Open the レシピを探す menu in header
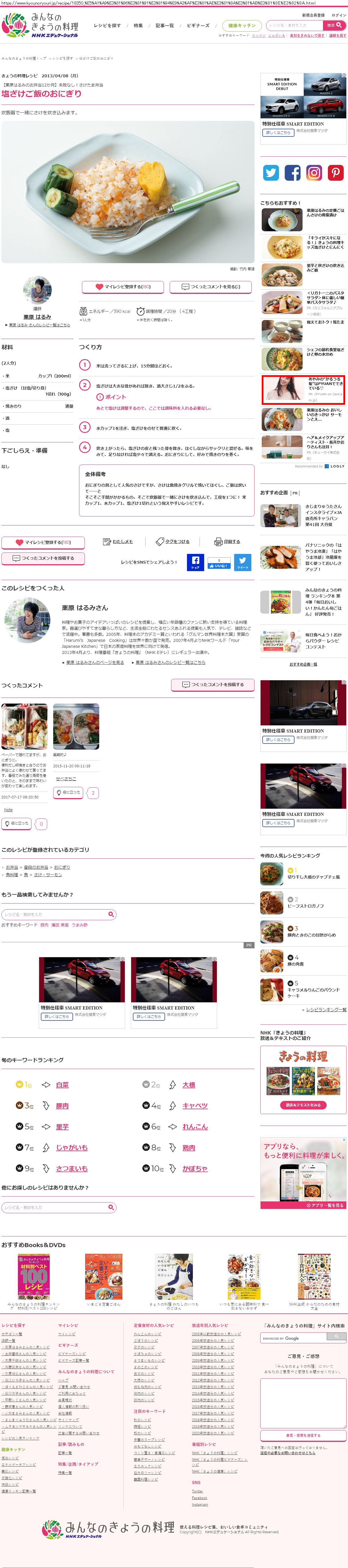Screen dimensions: 348x1568 [x=107, y=26]
